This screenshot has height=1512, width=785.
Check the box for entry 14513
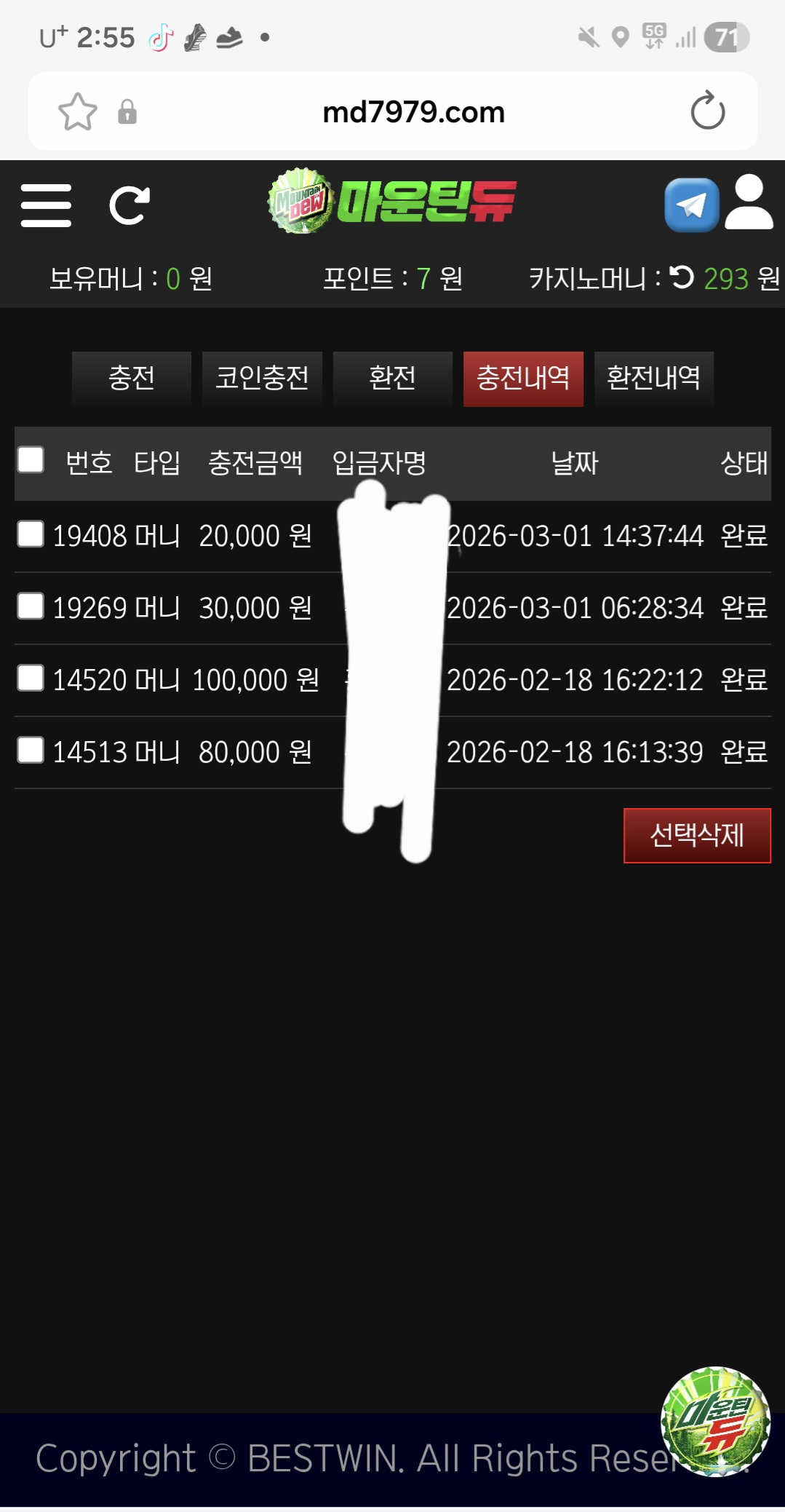[x=31, y=750]
